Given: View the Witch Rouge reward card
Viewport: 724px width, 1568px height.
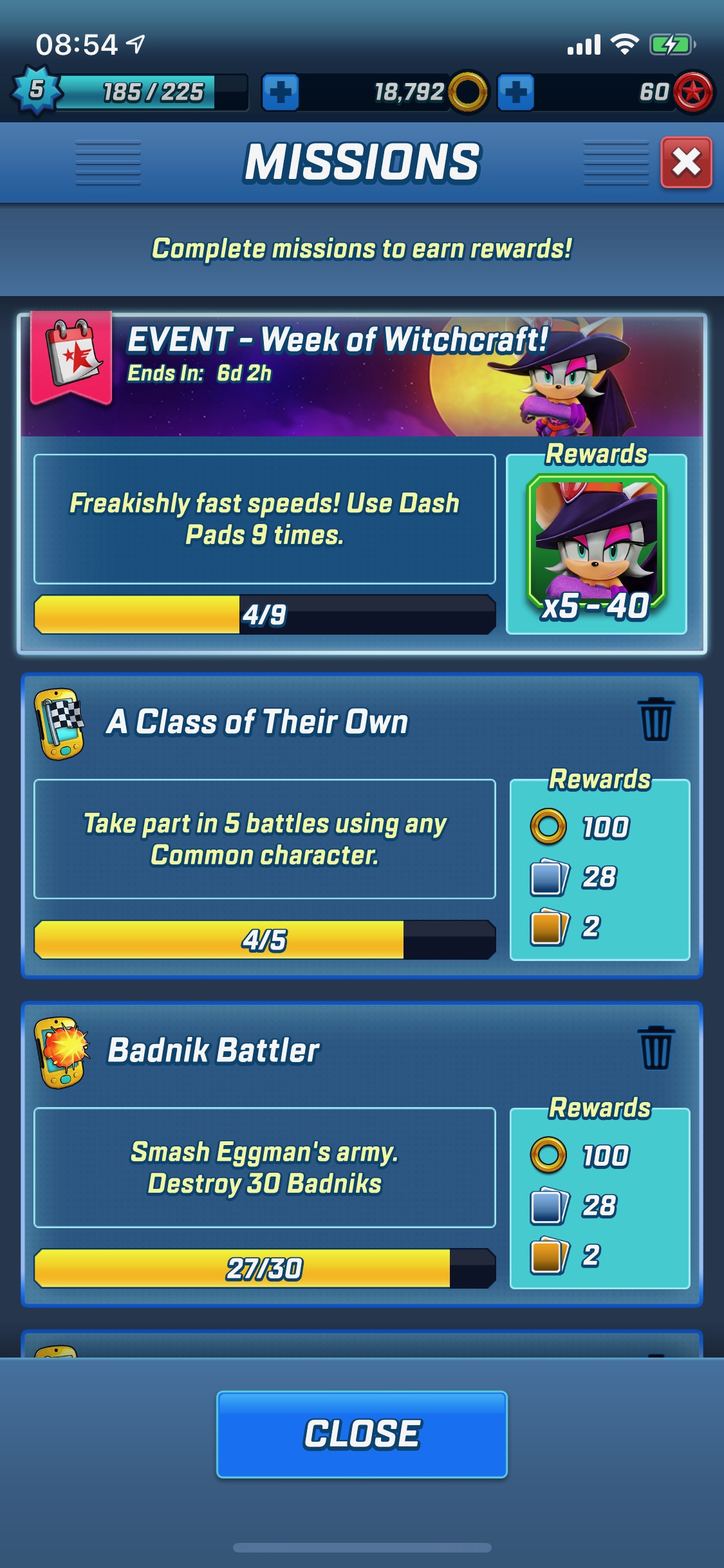Looking at the screenshot, I should tap(597, 545).
